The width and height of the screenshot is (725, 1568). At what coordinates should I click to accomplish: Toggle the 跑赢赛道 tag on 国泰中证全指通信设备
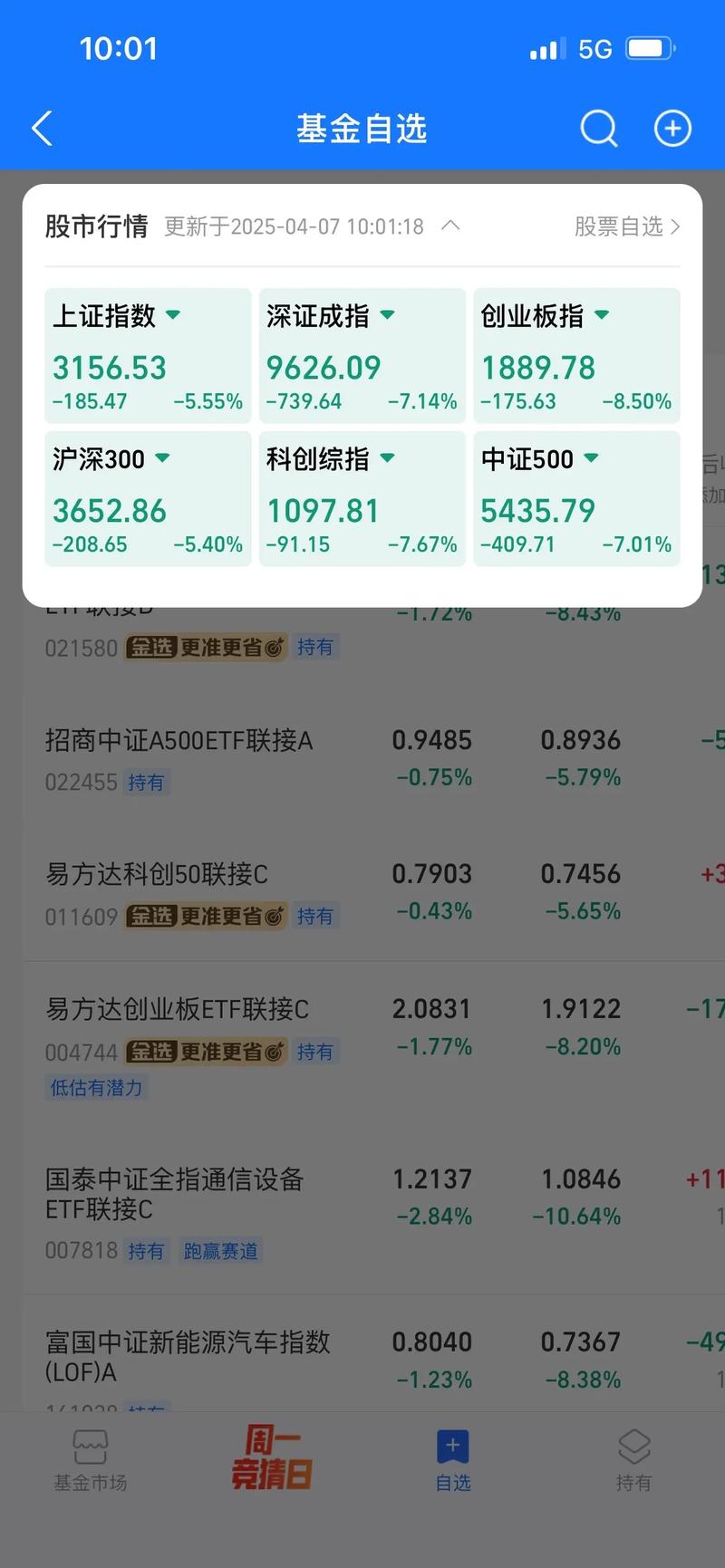[221, 1250]
